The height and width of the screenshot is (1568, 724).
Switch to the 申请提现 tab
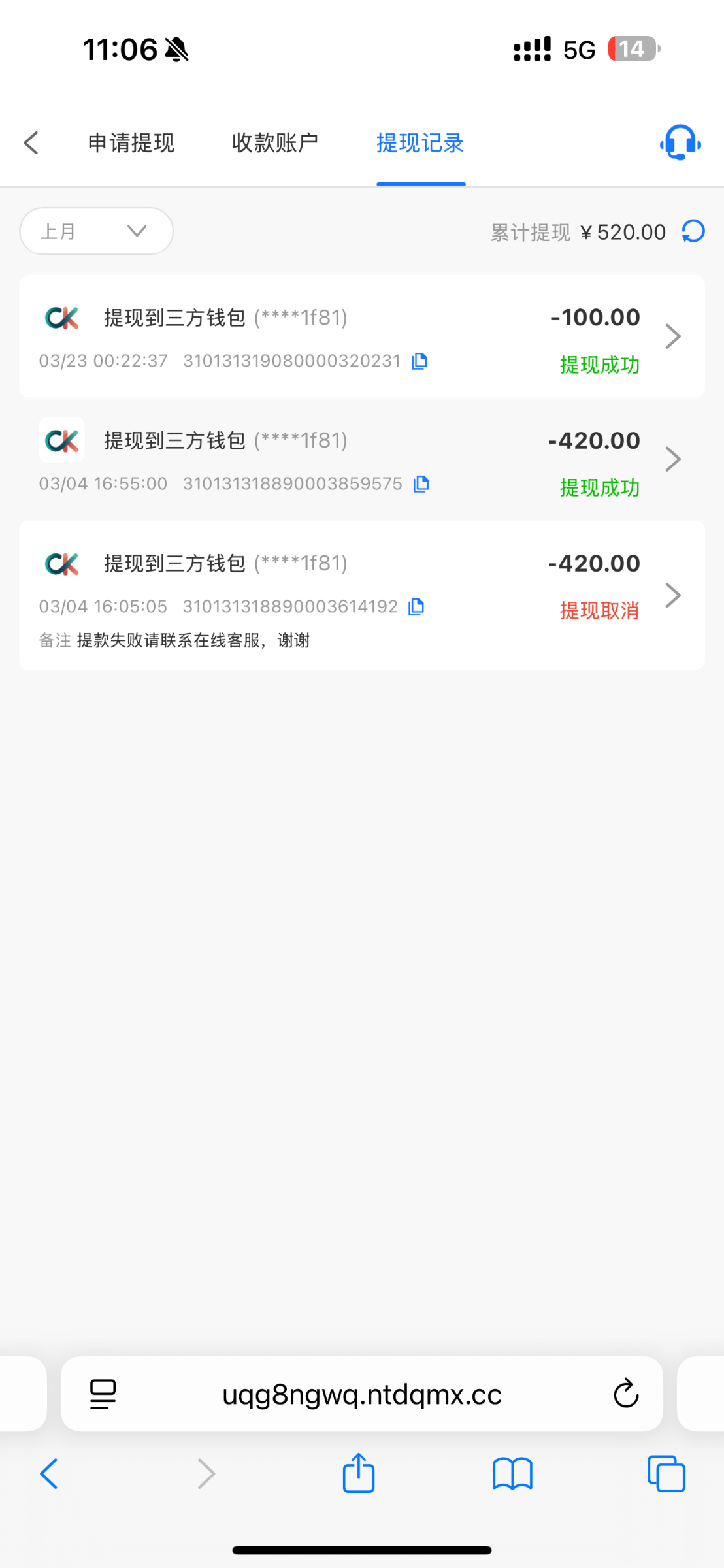131,142
